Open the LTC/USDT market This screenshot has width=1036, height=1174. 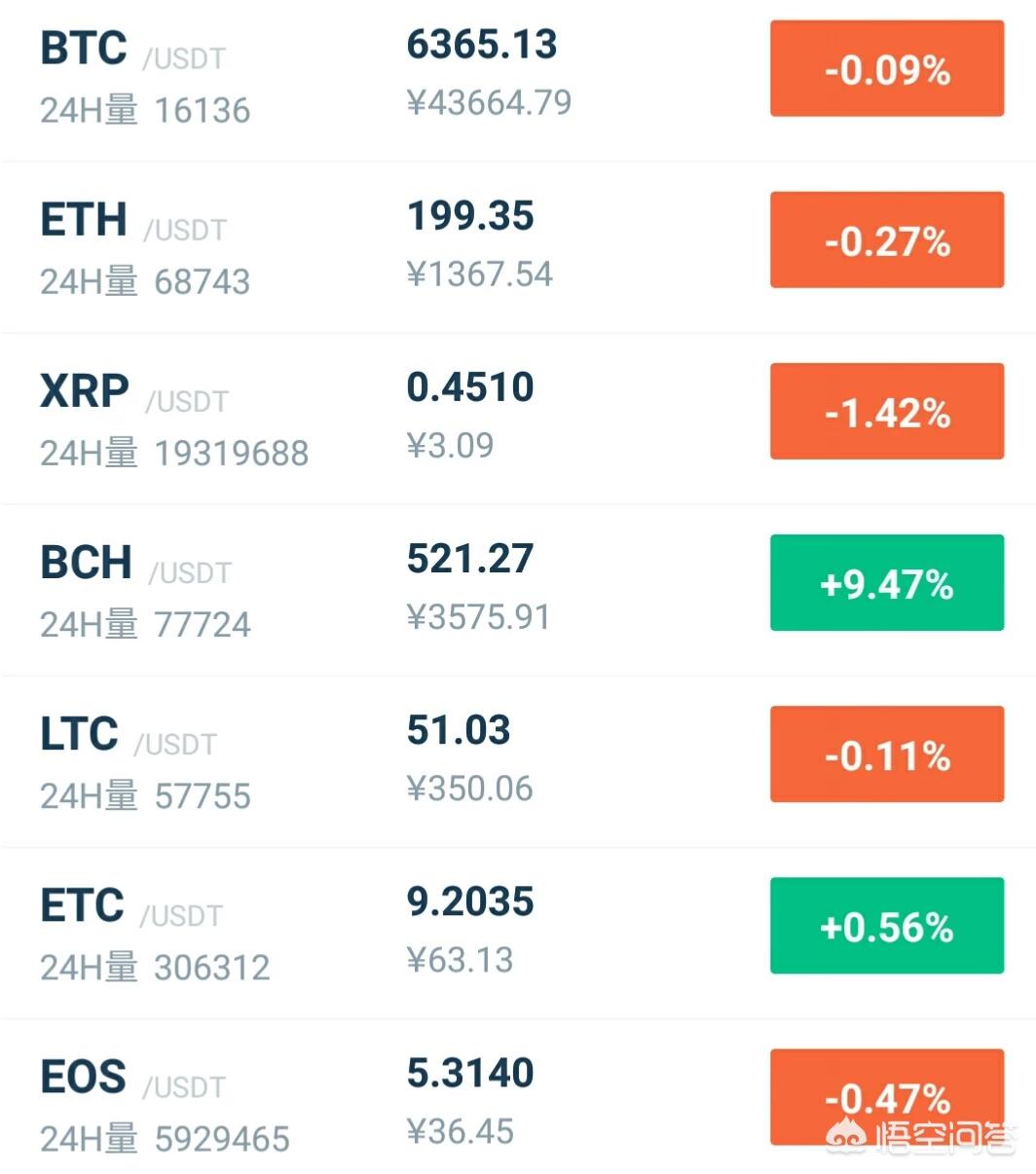80,734
